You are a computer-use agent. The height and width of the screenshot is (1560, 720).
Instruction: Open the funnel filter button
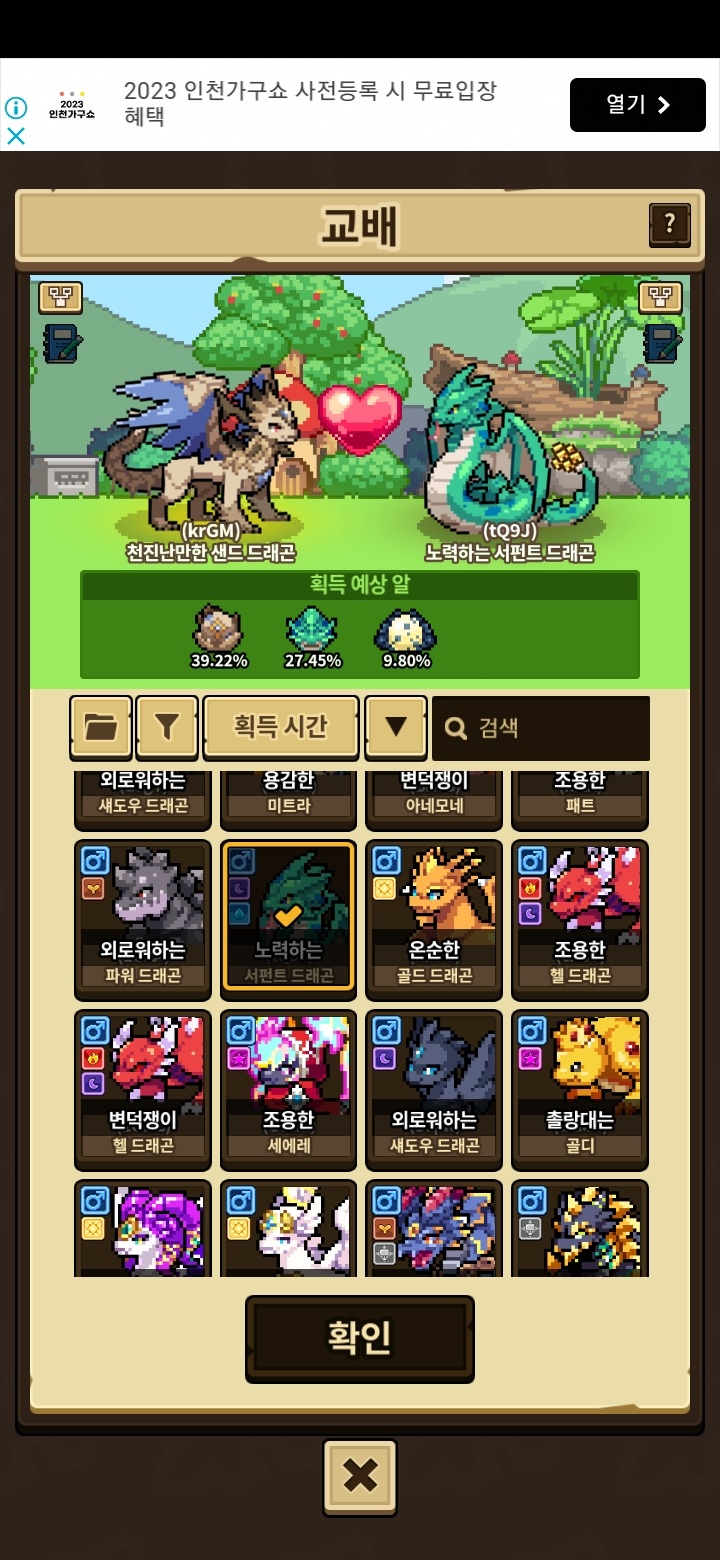pos(167,727)
